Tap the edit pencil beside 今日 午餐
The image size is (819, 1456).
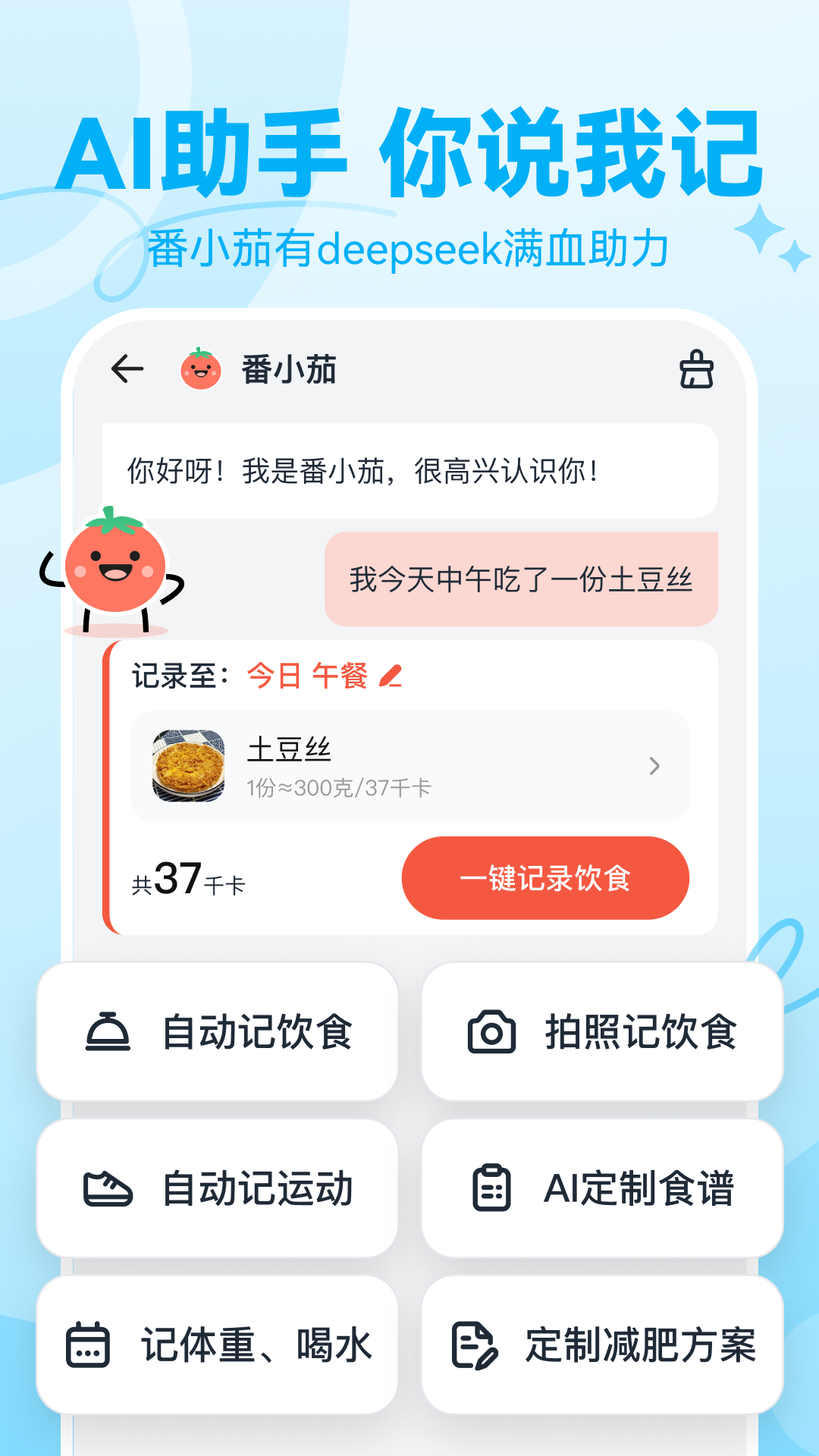pos(388,676)
